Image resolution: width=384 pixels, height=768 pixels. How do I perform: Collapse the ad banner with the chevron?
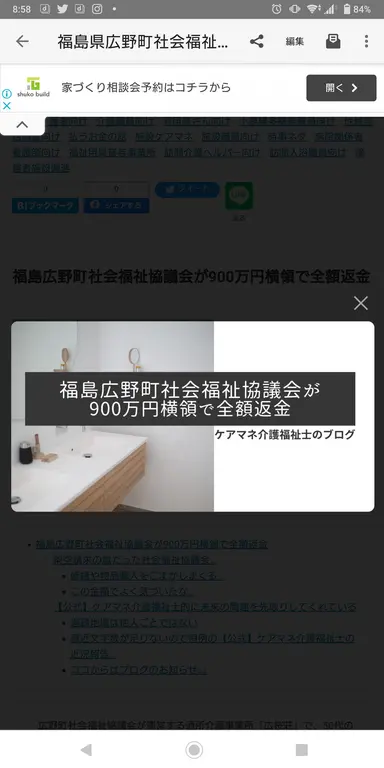pos(22,124)
